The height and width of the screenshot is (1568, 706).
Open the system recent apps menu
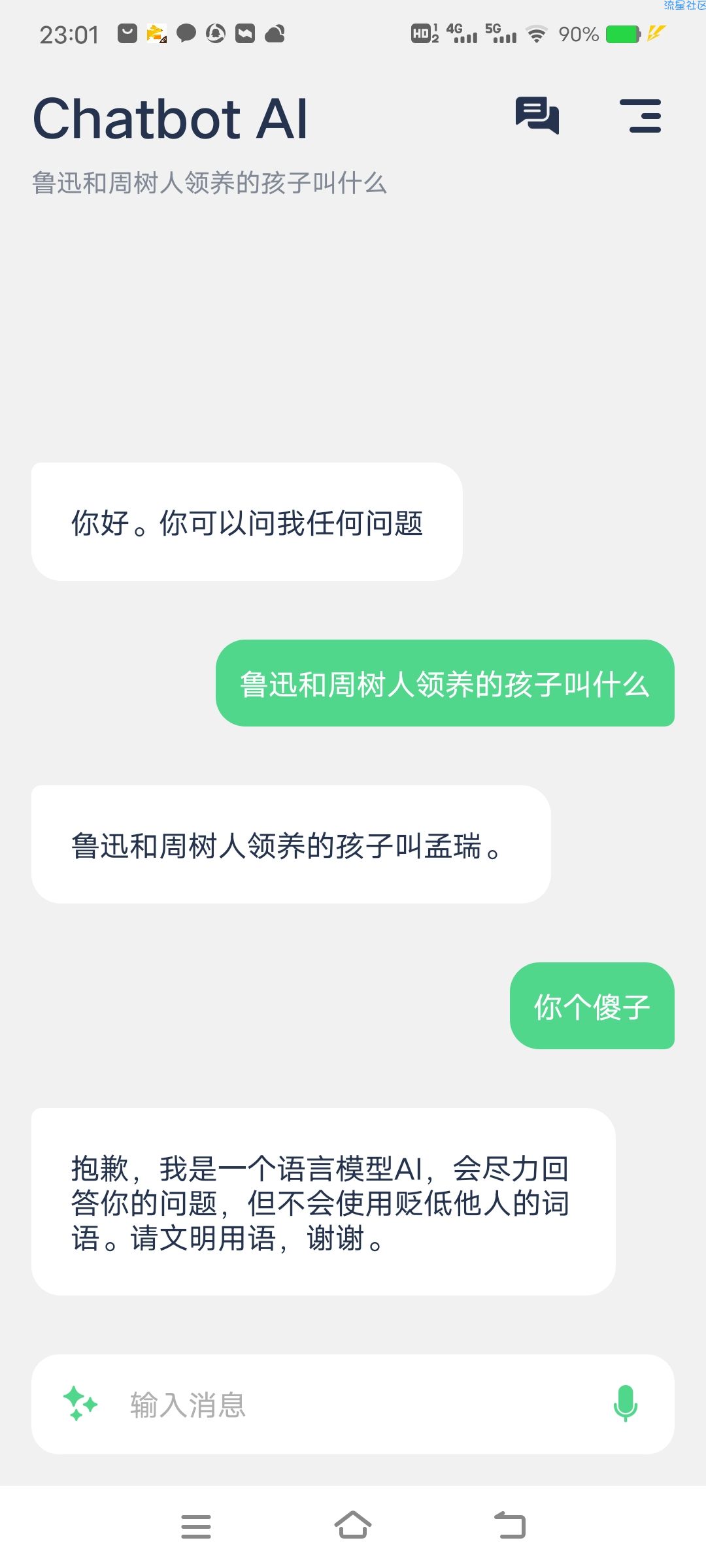click(196, 1526)
